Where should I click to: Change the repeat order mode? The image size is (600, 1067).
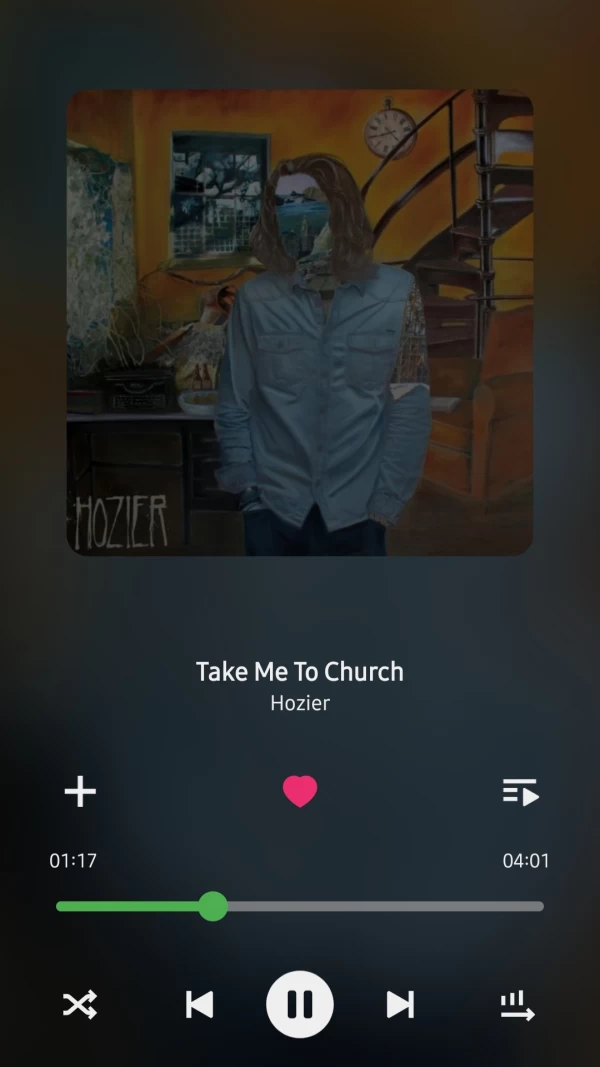click(x=518, y=1004)
